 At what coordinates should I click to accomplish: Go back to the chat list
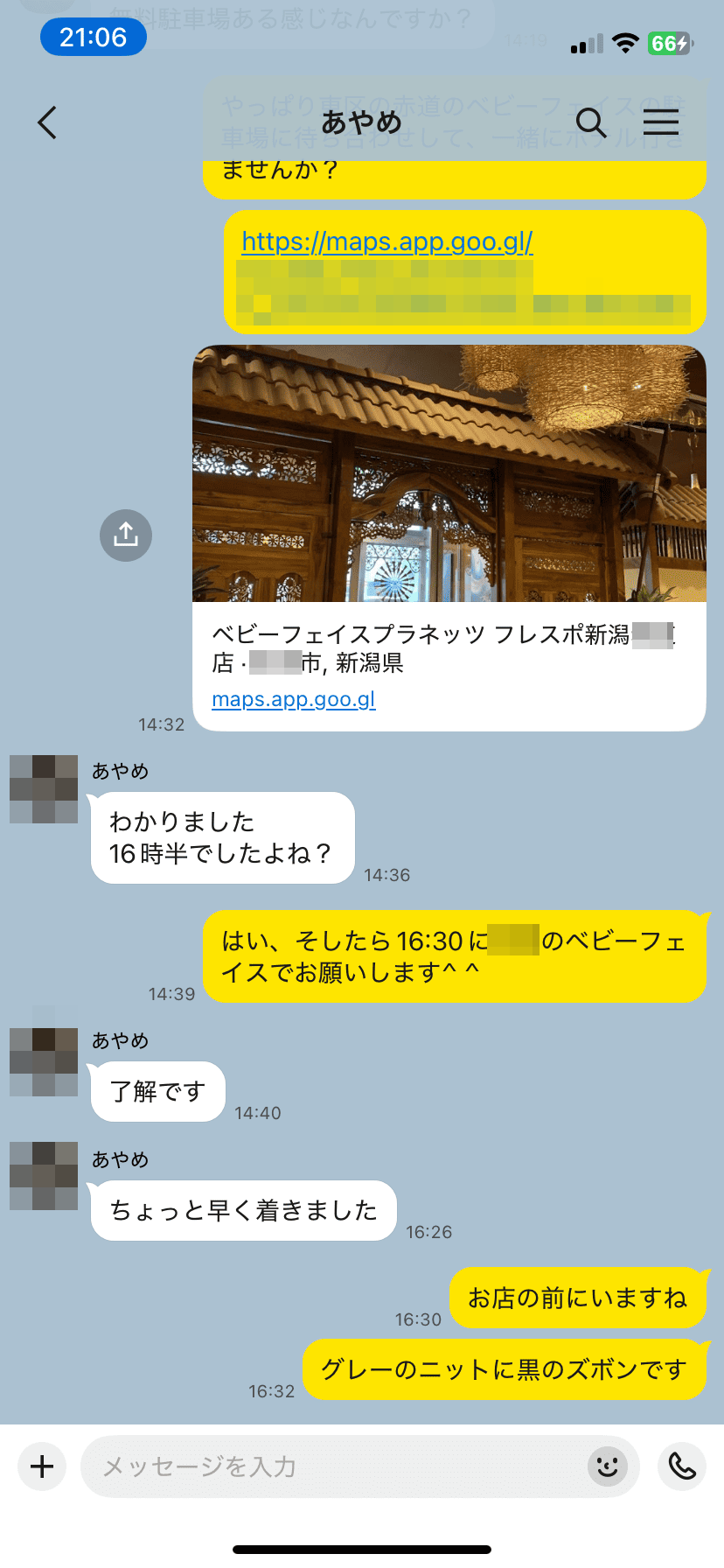click(x=47, y=122)
